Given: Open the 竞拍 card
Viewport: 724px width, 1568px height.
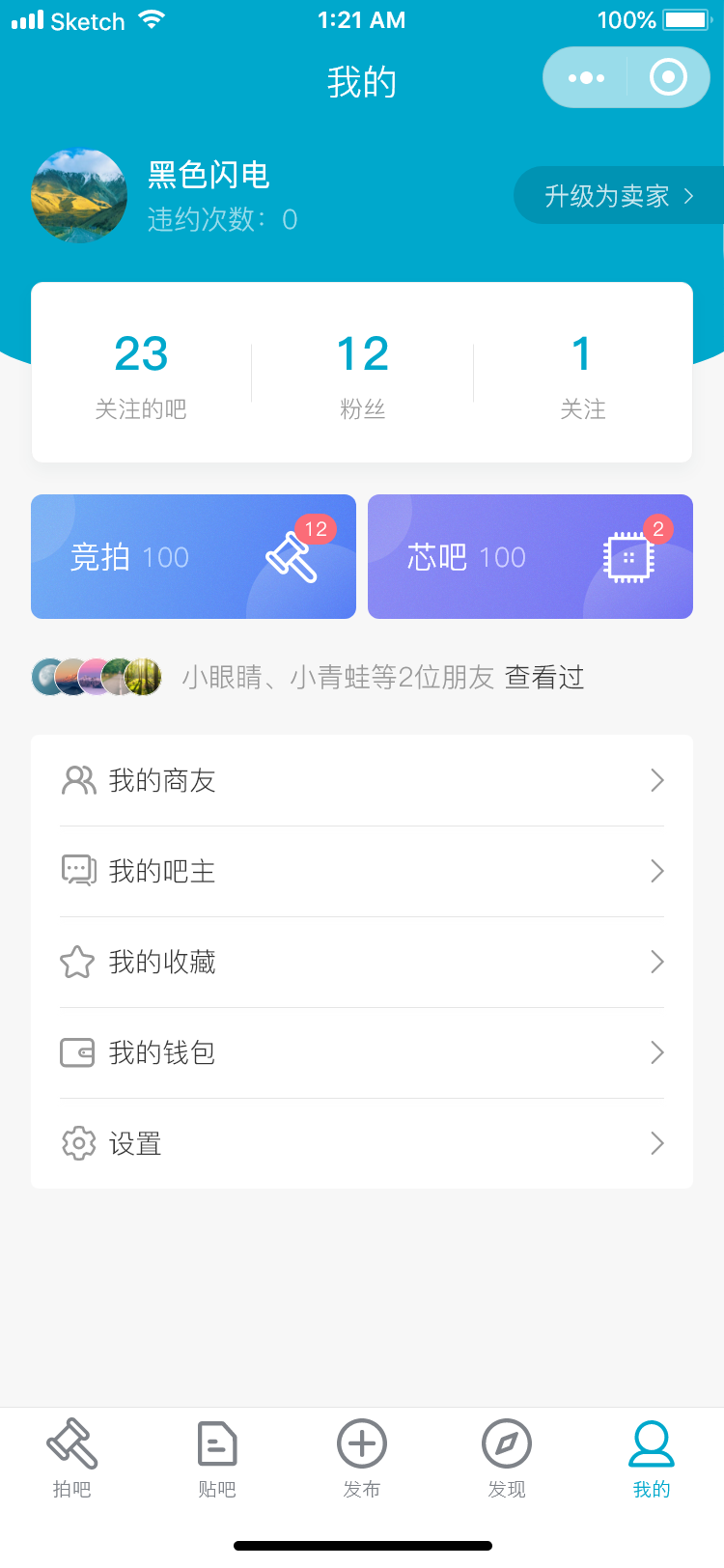Looking at the screenshot, I should (193, 557).
